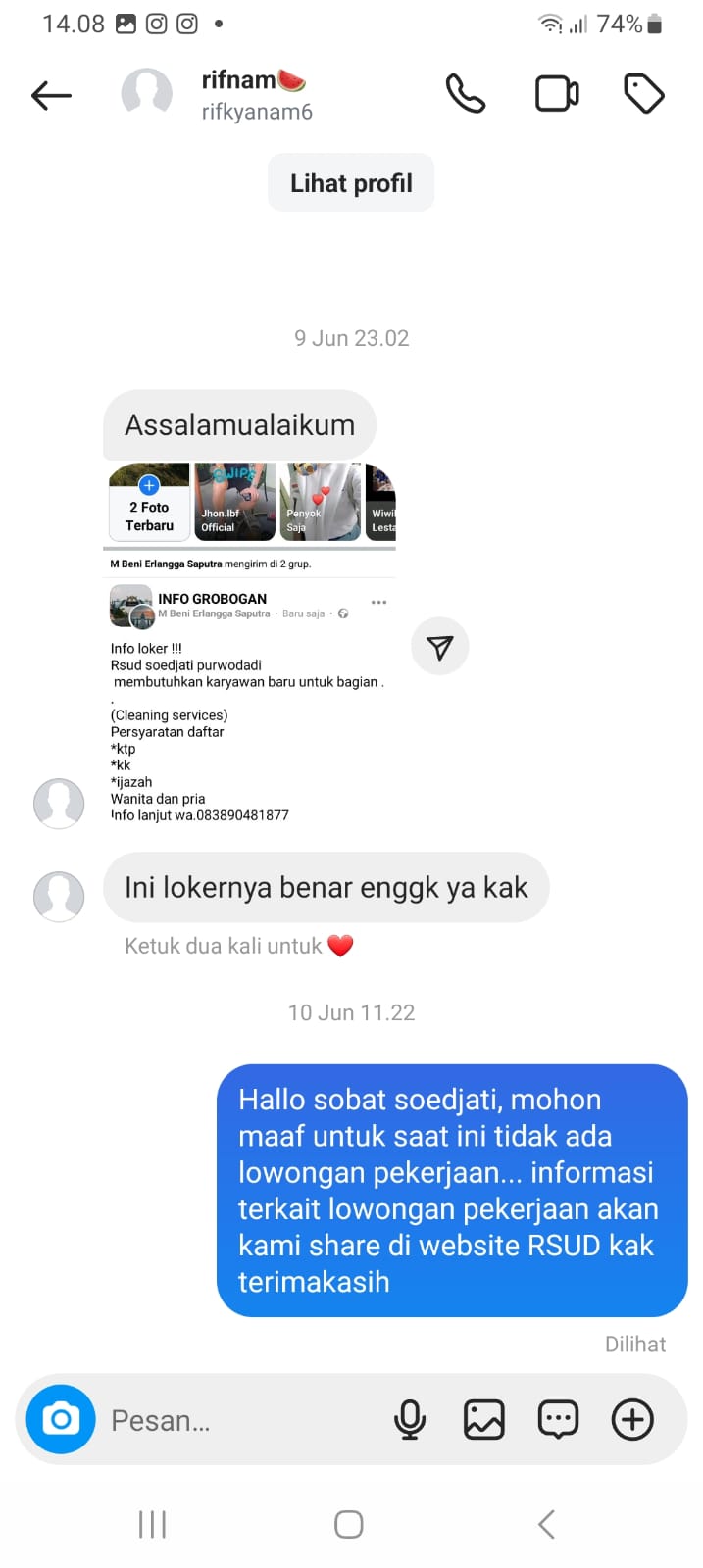Image resolution: width=703 pixels, height=1568 pixels.
Task: Open the gallery image picker
Action: pos(483,1419)
